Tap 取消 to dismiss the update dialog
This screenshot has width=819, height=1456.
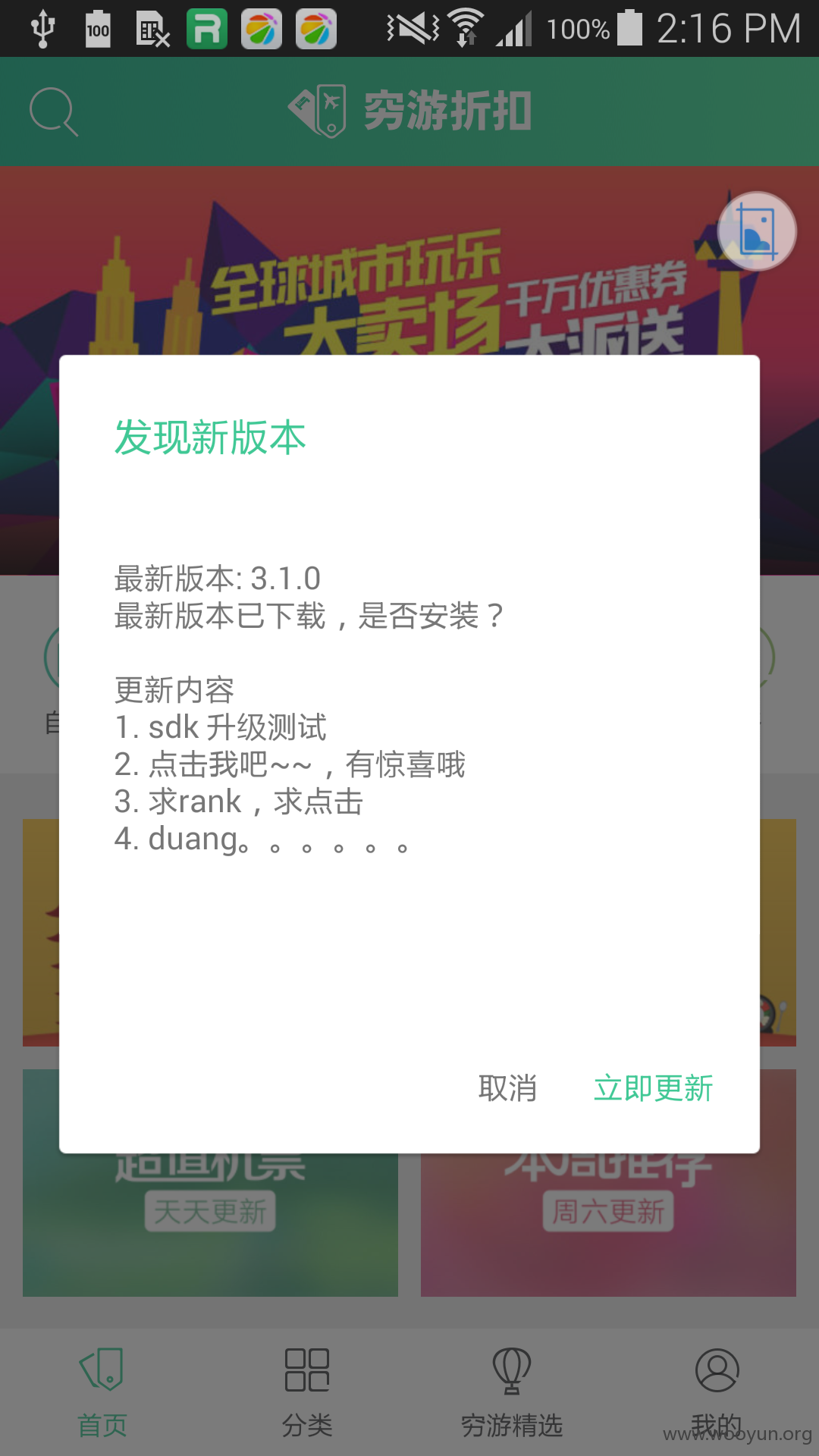pyautogui.click(x=507, y=1088)
